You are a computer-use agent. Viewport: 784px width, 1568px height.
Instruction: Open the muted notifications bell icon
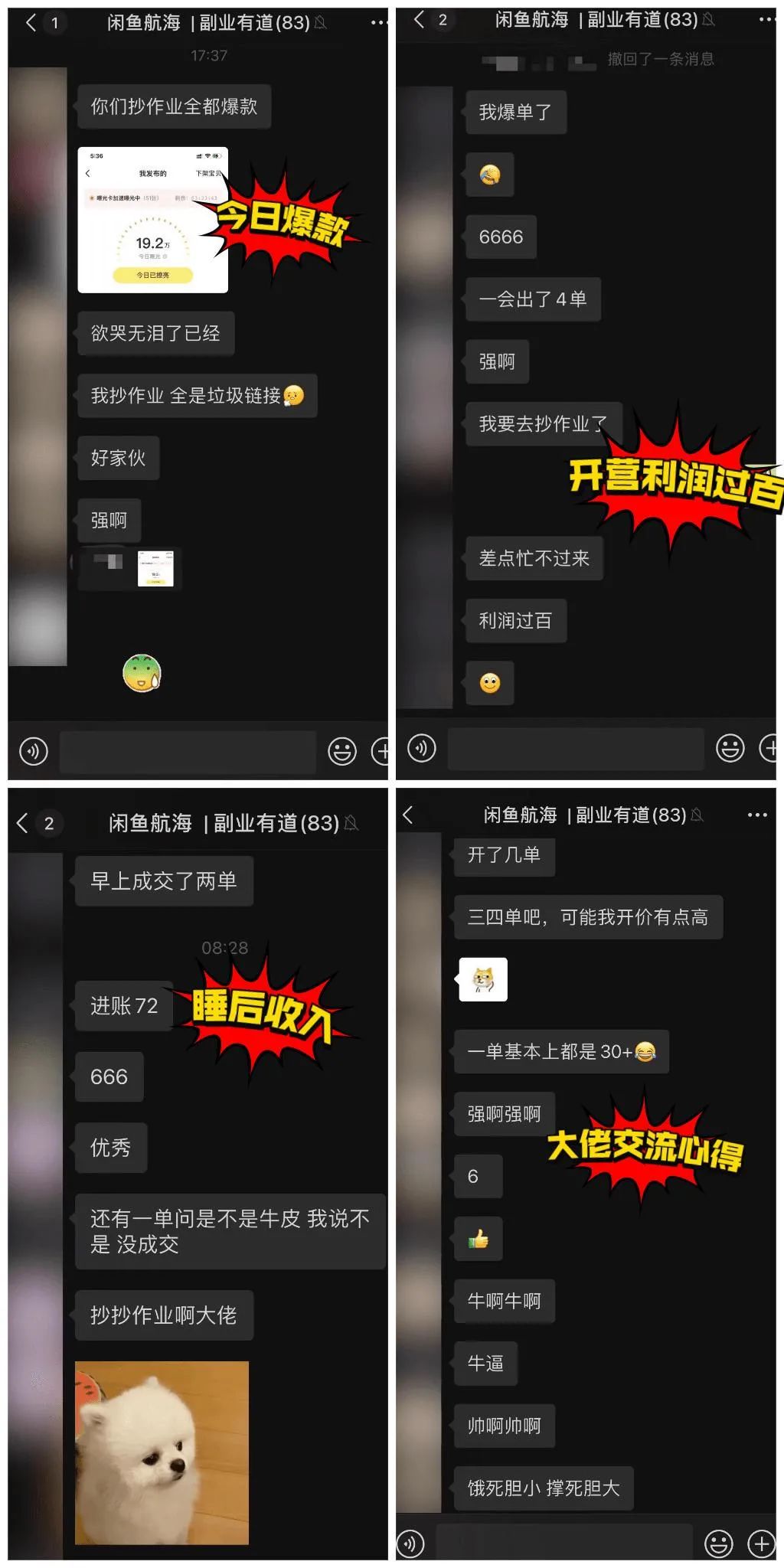pos(319,23)
